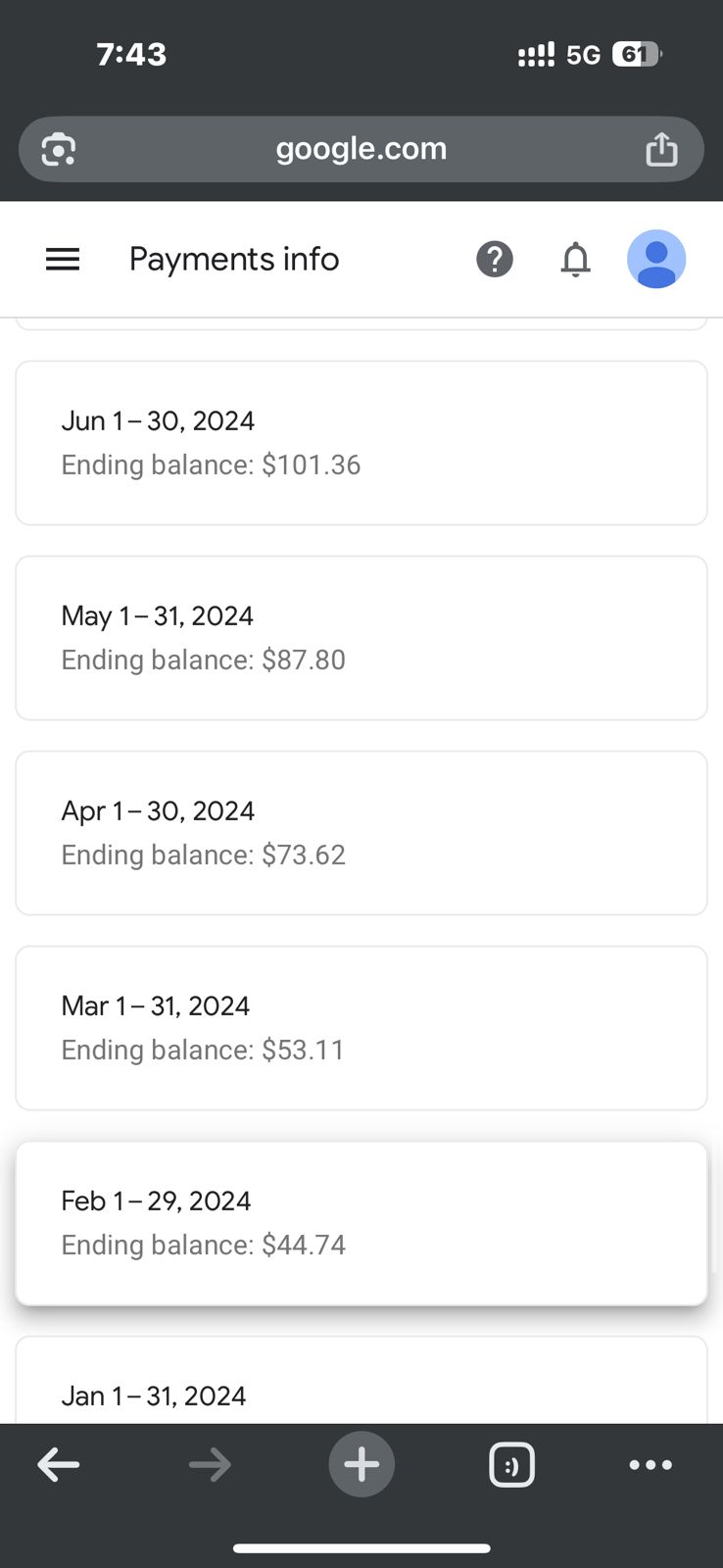Open the Feb 1–29, 2024 statement card
The image size is (723, 1568).
click(361, 1223)
